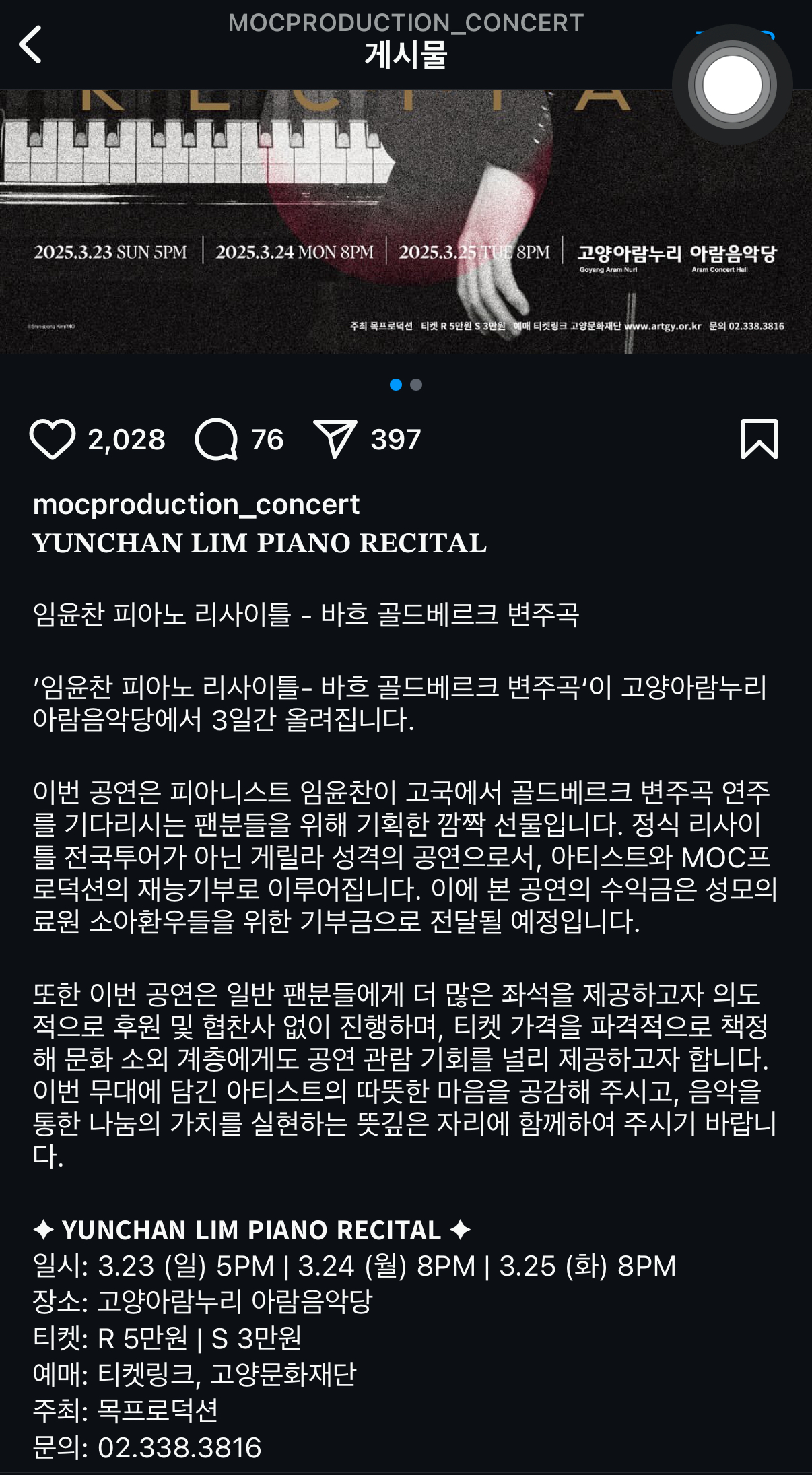Tap the floating AssistiveTouch button
Viewport: 812px width, 1475px height.
[x=732, y=86]
